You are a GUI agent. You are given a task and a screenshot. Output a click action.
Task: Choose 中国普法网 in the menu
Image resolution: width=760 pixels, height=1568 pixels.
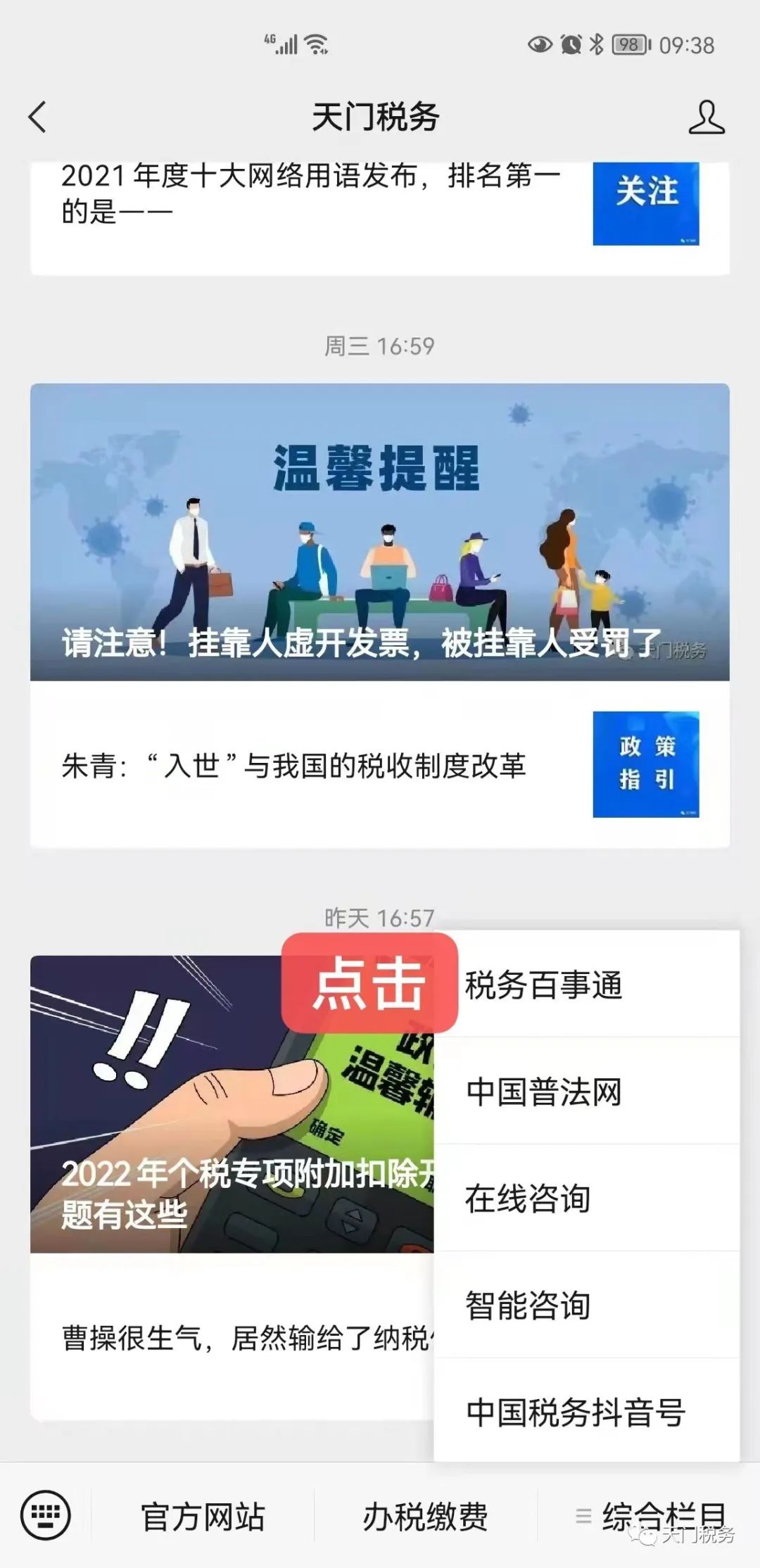tap(586, 1092)
